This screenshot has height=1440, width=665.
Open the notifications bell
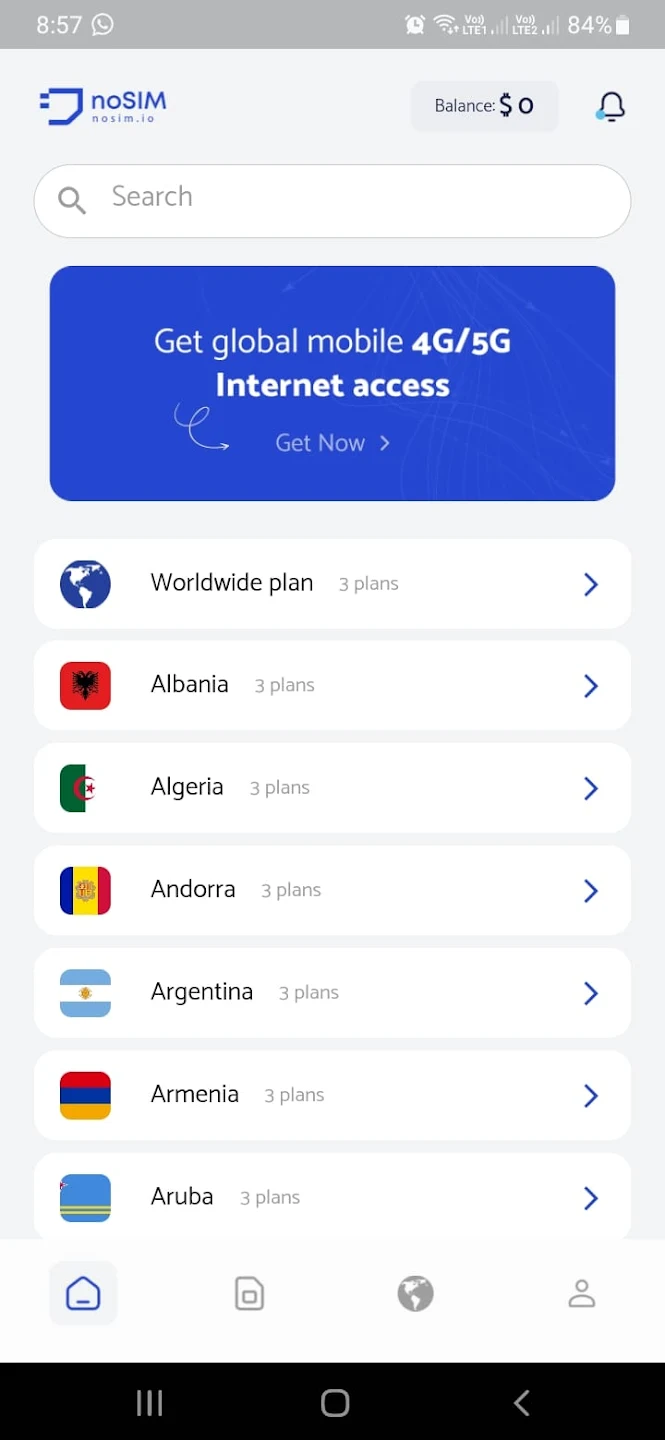[611, 106]
